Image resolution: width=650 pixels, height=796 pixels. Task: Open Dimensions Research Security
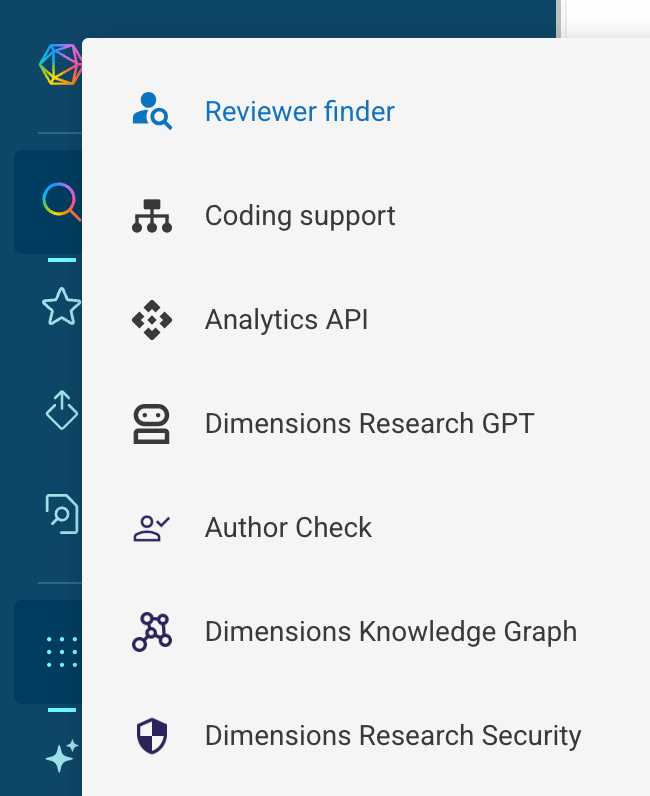392,736
